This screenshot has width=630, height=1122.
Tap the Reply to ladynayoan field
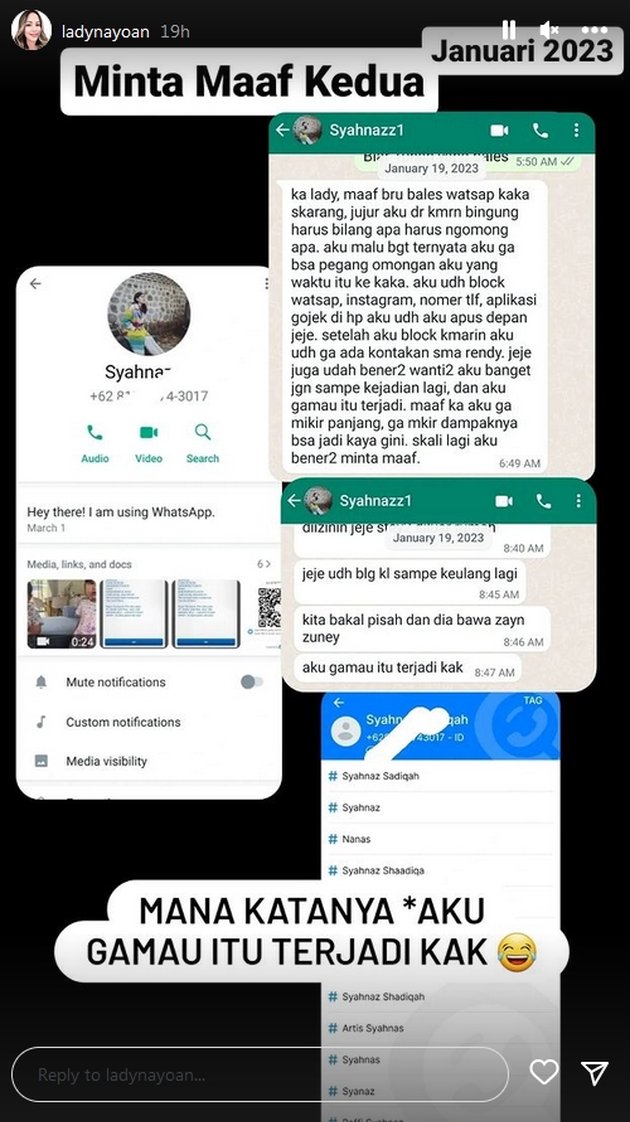260,1075
